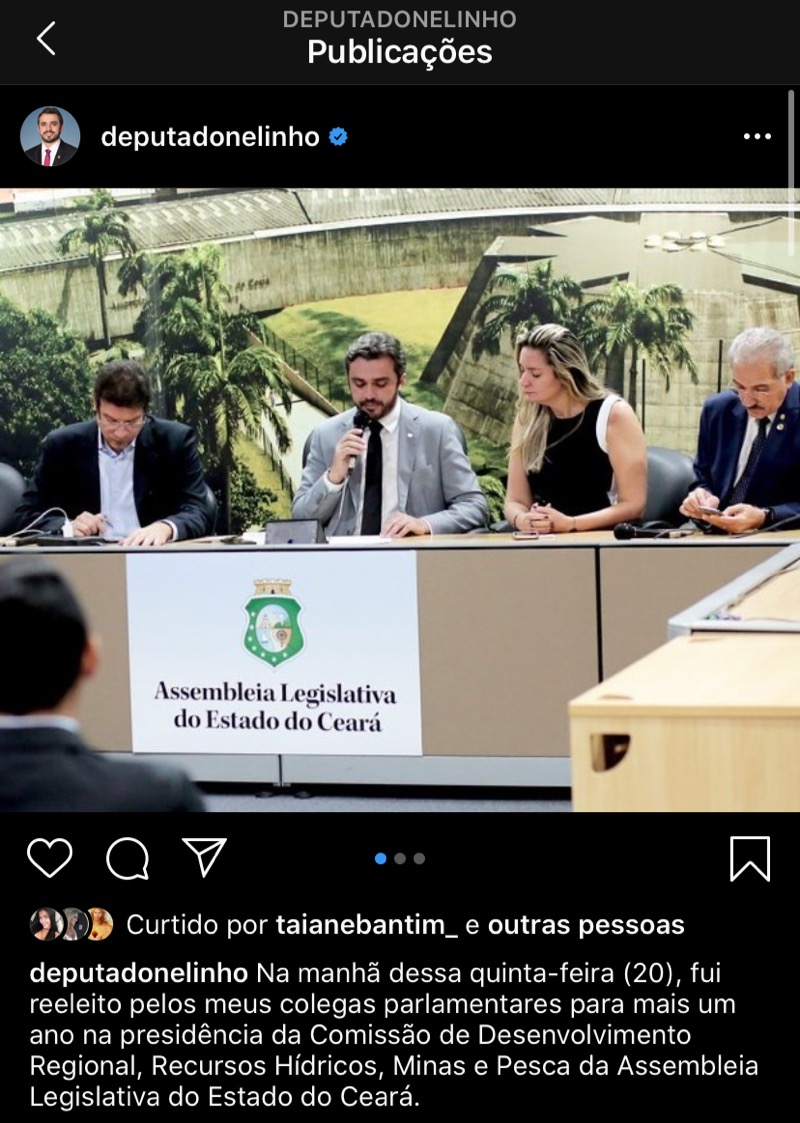Open the deputadonelinho profile picture
This screenshot has height=1123, width=800.
pos(50,136)
